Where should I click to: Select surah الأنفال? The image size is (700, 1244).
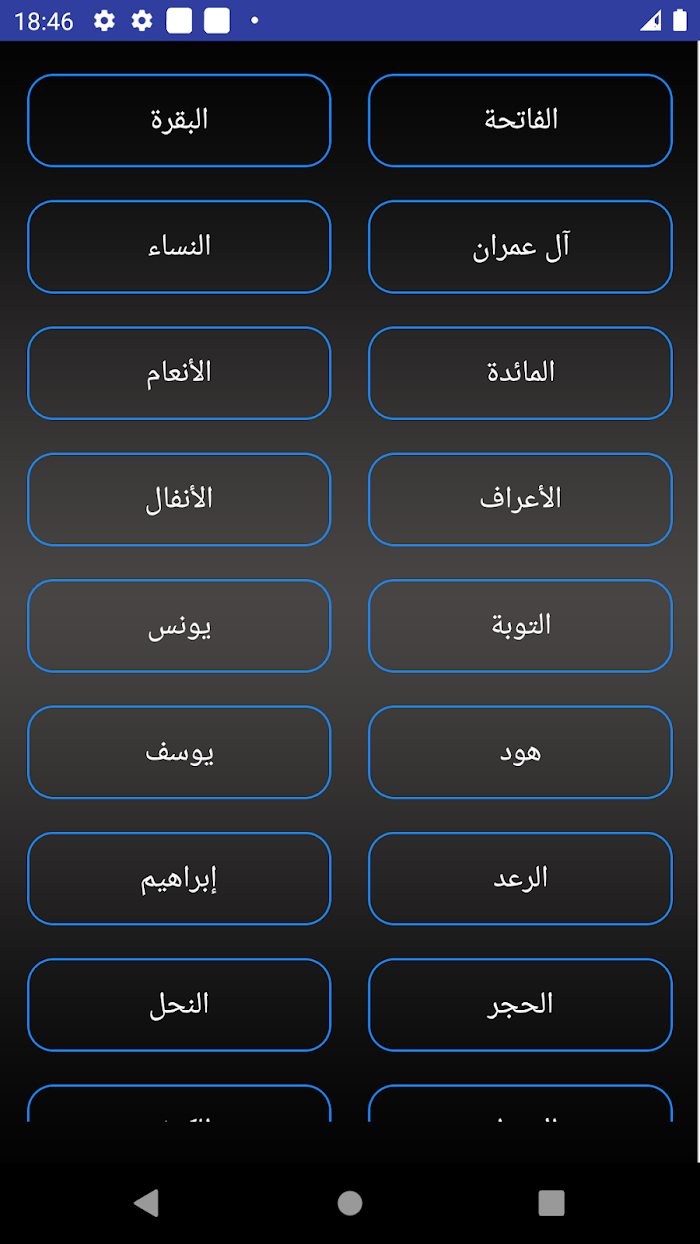[179, 499]
